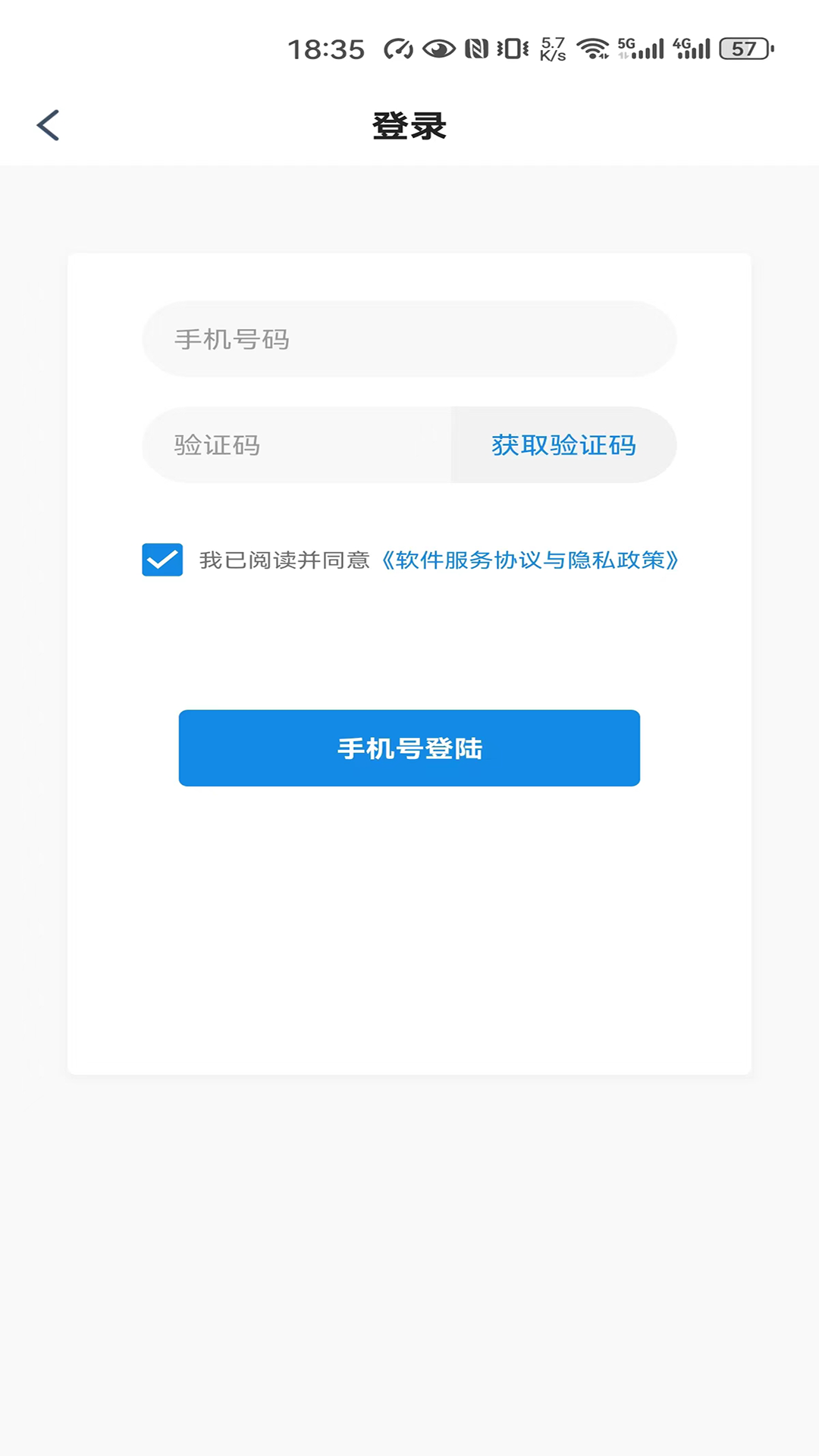
Task: Select the 验证码 verification code field
Action: [296, 445]
